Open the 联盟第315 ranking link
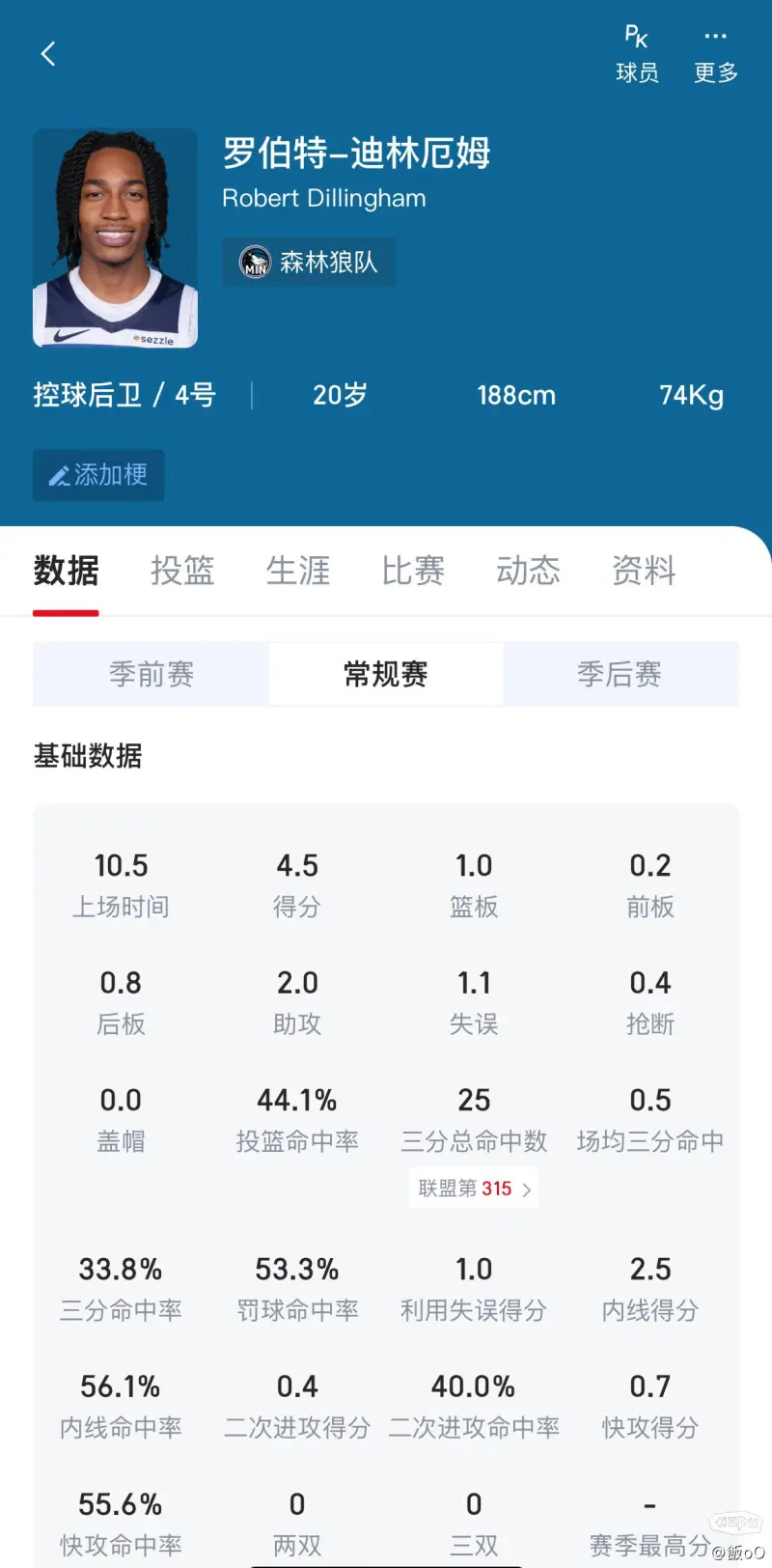This screenshot has height=1568, width=772. point(474,1189)
